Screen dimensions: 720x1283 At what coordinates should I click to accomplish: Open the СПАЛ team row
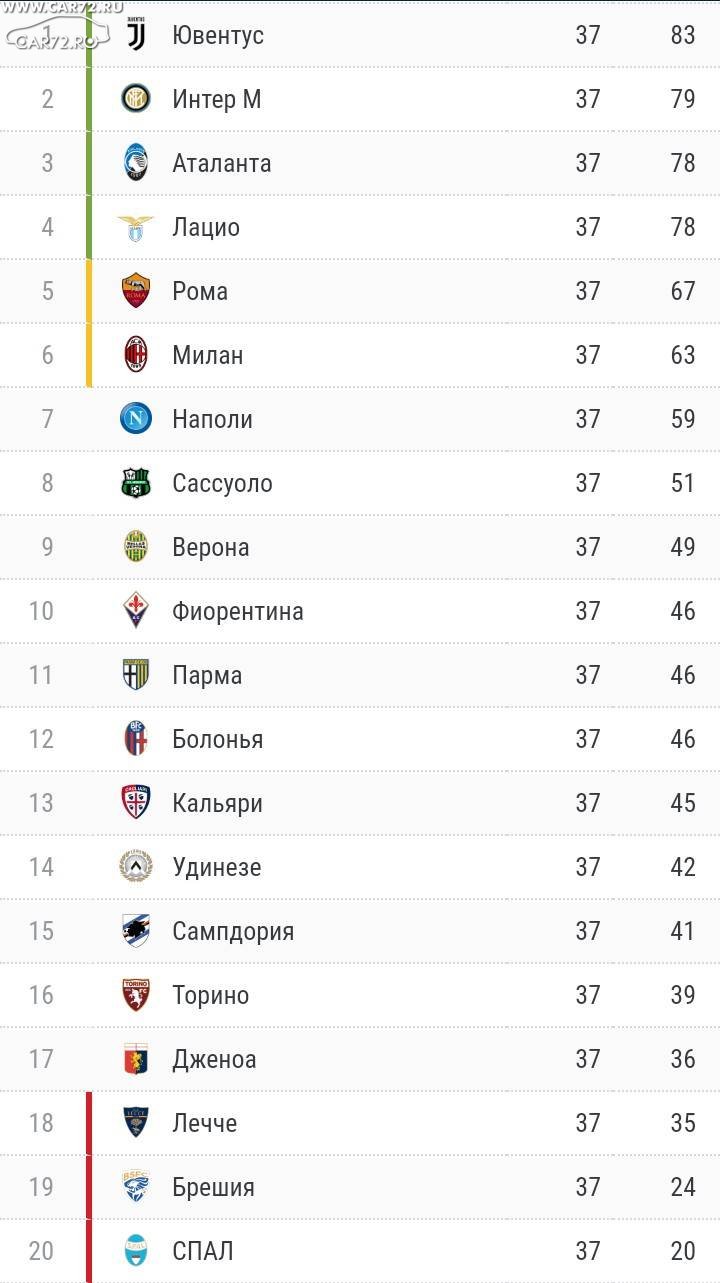point(360,1251)
